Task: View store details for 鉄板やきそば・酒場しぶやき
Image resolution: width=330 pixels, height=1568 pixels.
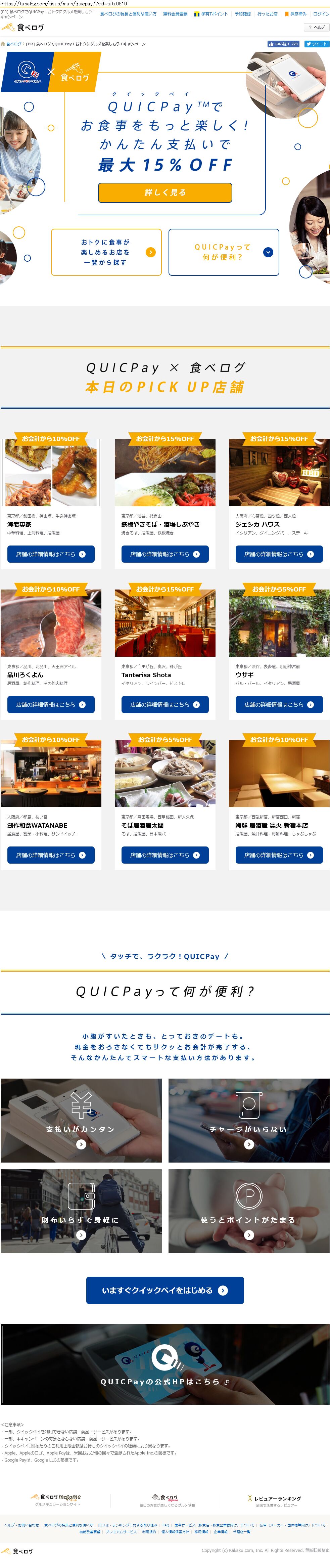Action: pos(164,554)
